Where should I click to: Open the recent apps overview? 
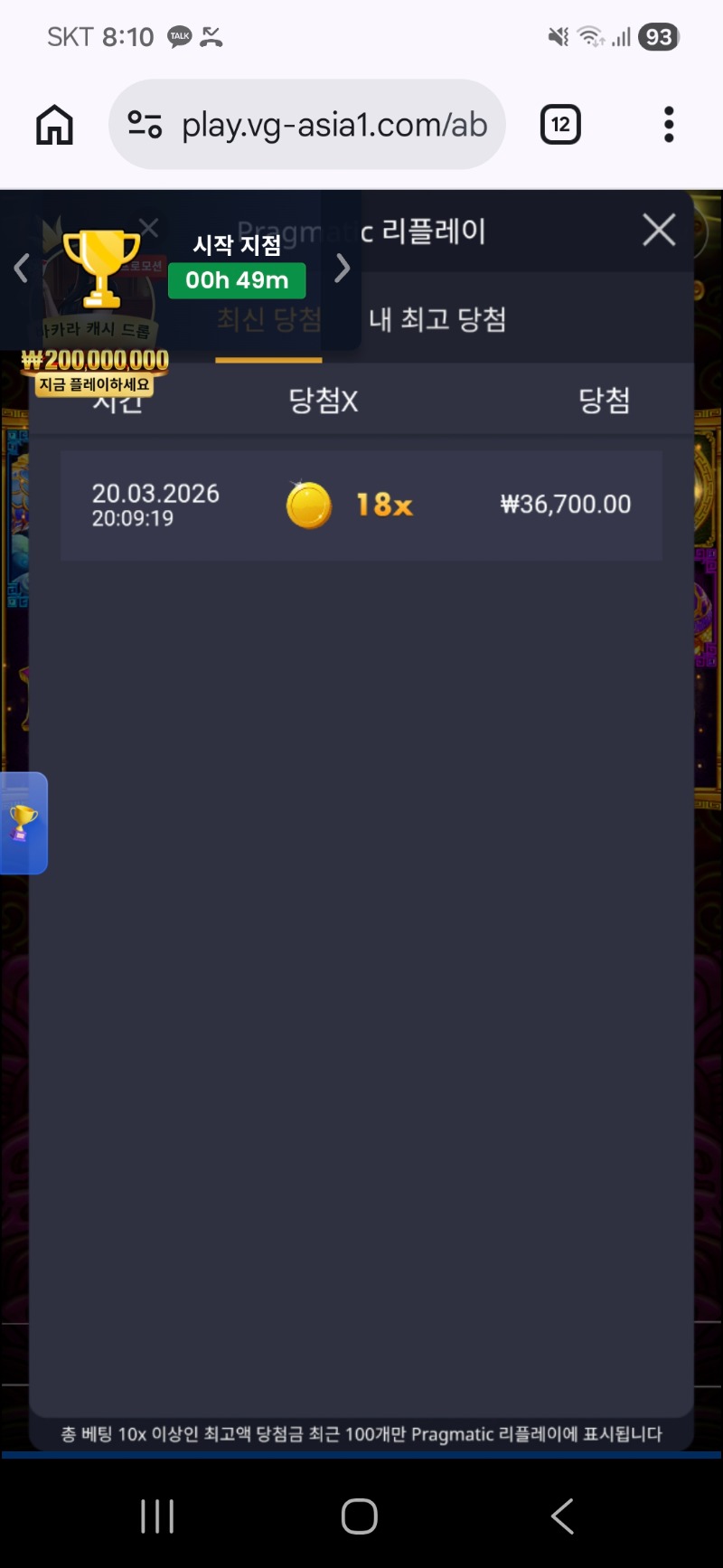[157, 1516]
